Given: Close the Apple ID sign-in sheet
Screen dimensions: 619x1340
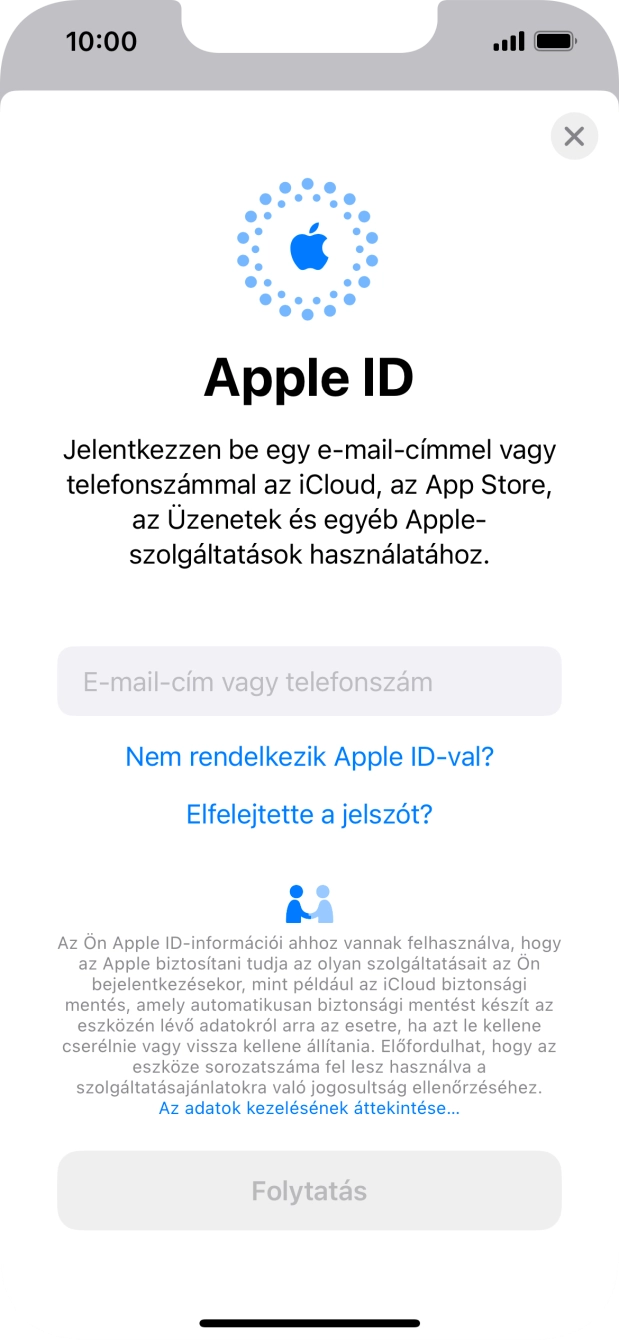Looking at the screenshot, I should [x=574, y=136].
